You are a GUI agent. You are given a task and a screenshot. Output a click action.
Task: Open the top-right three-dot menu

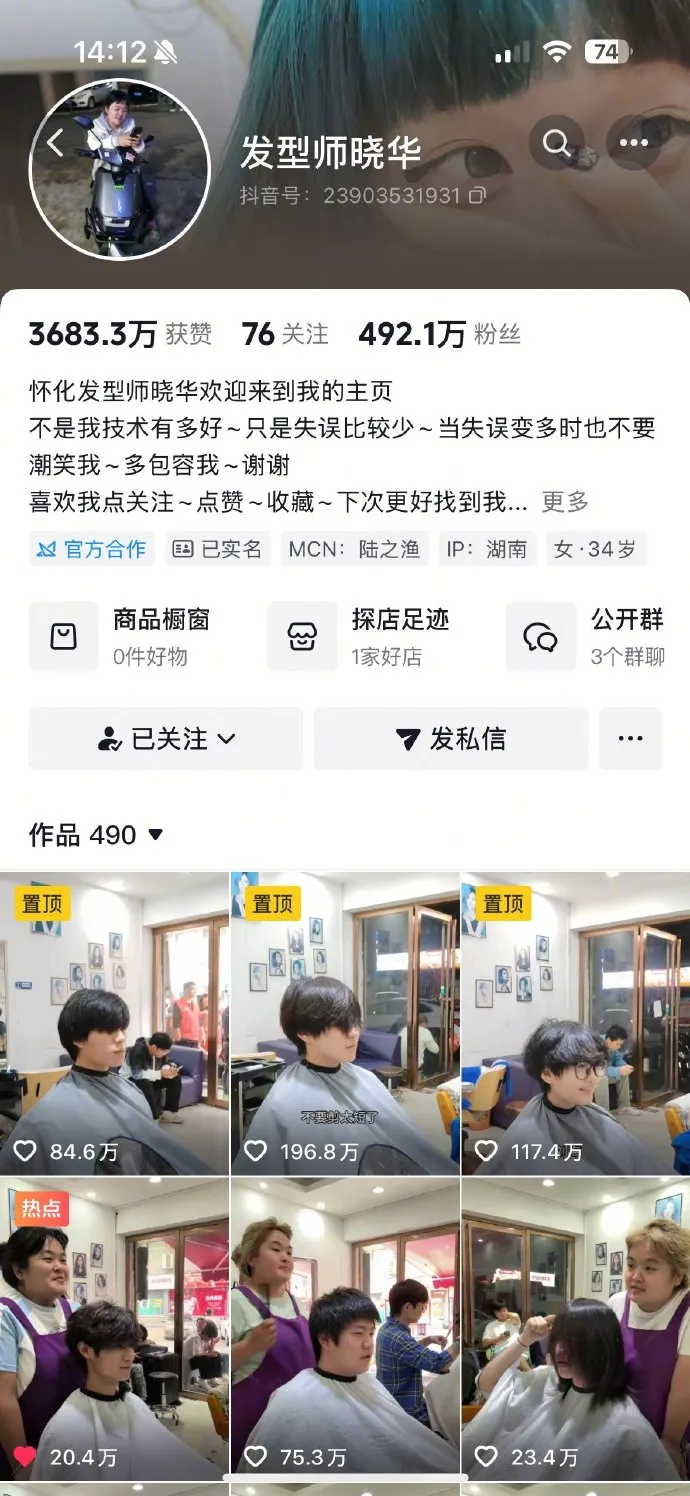point(634,143)
